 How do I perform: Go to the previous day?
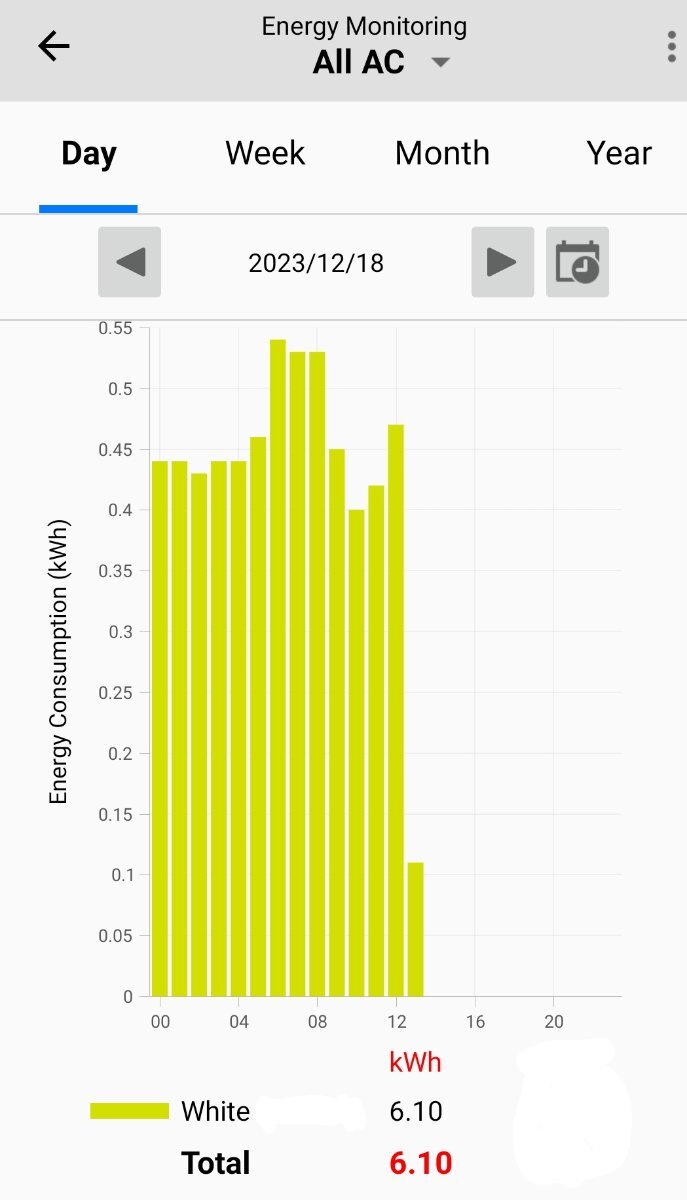pos(130,263)
